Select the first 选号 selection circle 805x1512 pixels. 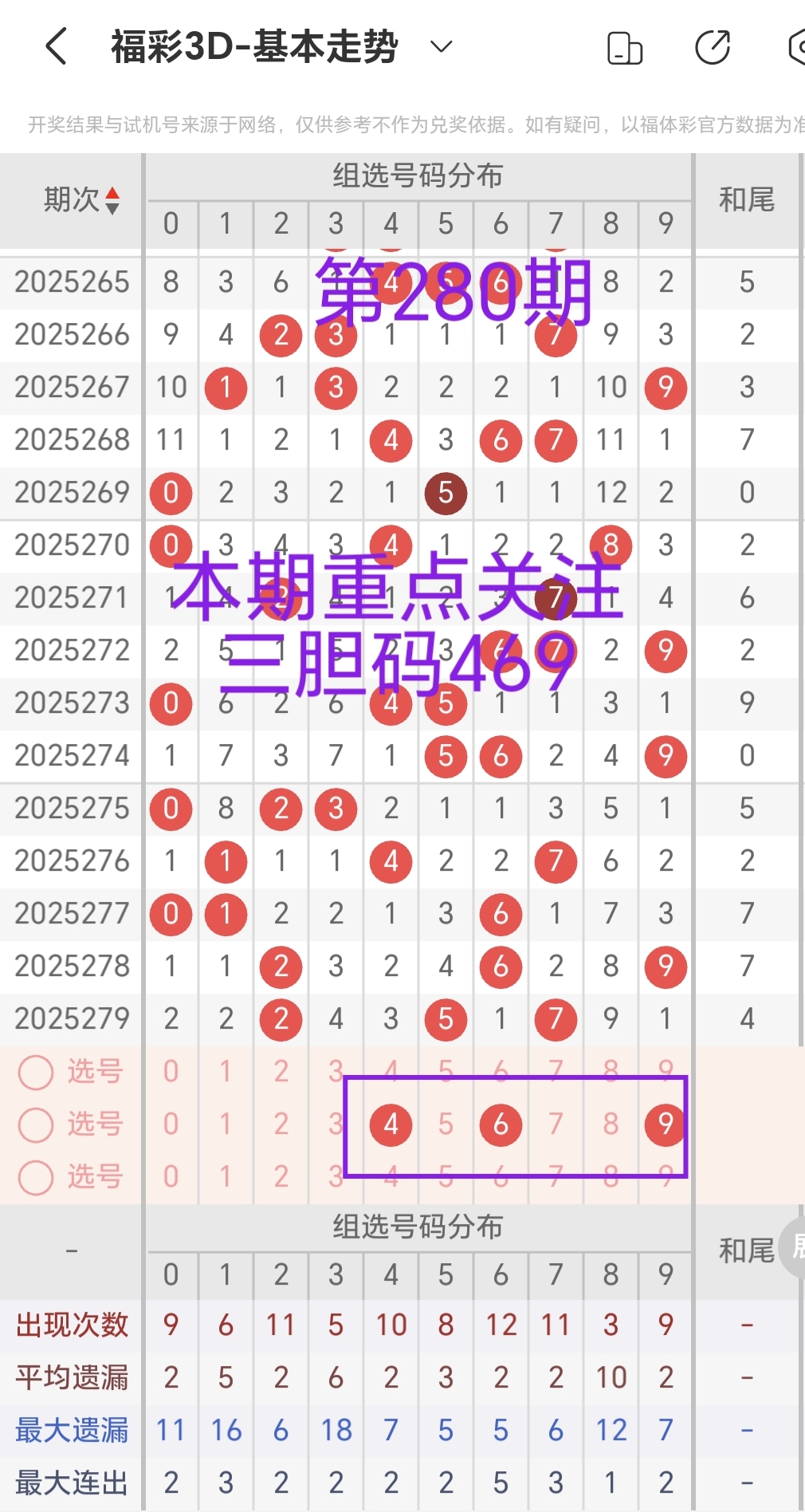coord(35,1072)
